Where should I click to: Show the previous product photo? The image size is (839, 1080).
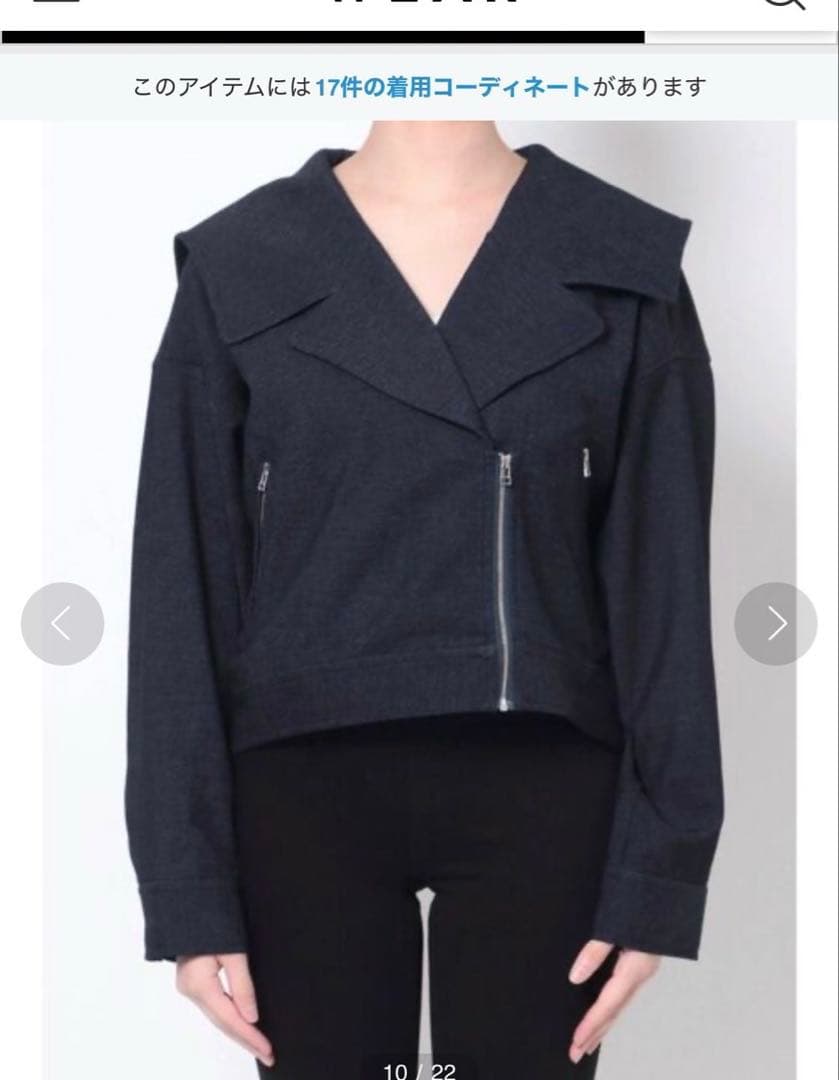pyautogui.click(x=63, y=624)
